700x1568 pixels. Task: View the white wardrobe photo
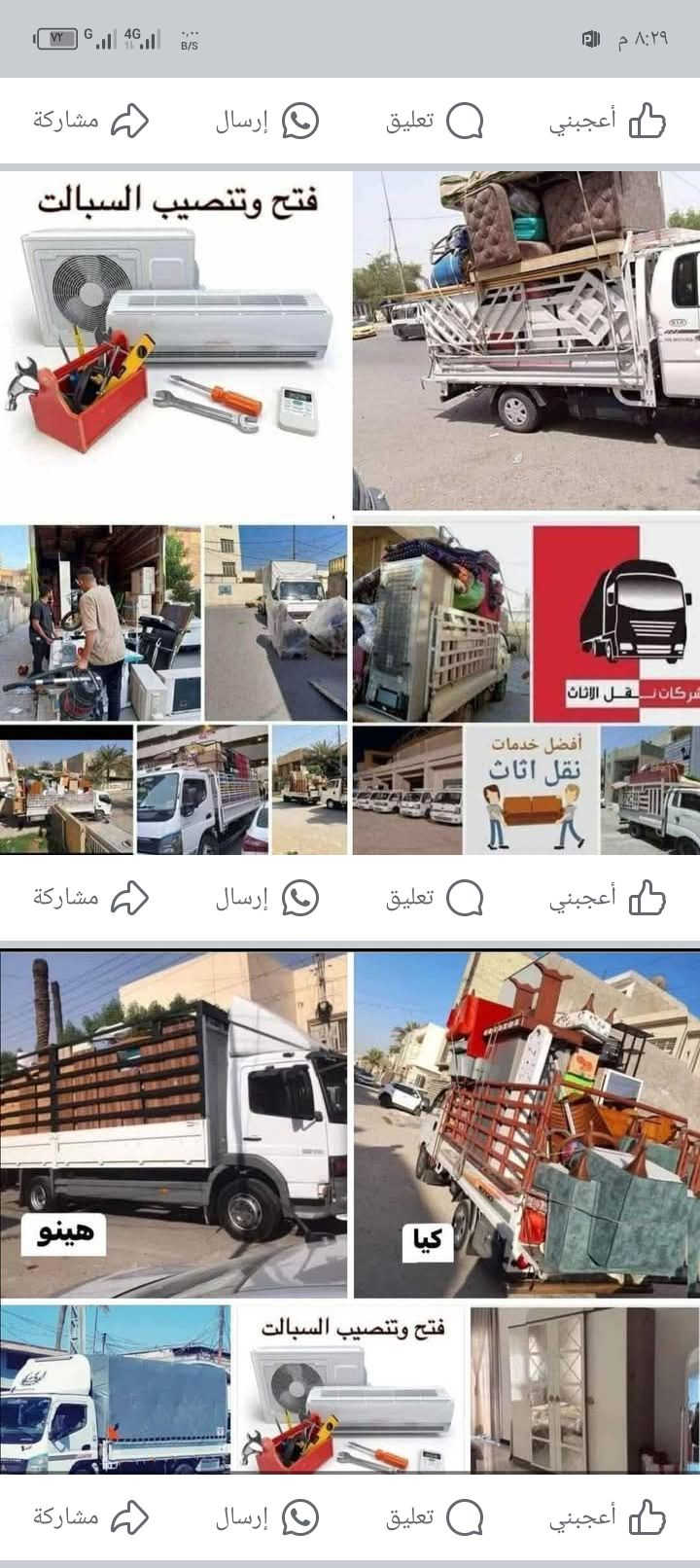(x=584, y=1389)
